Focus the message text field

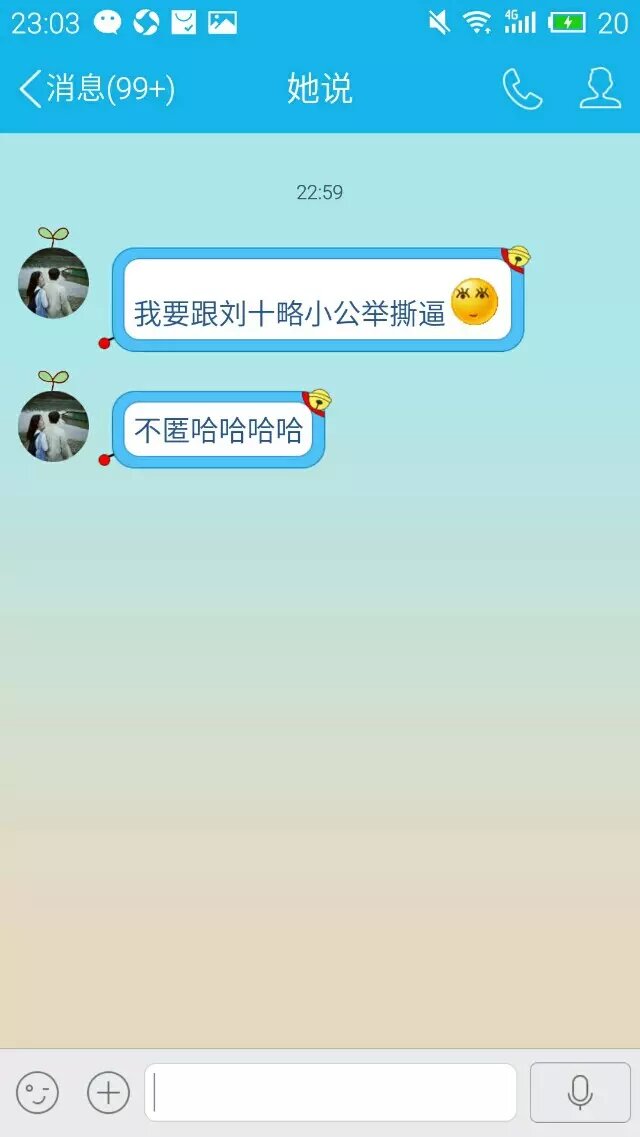[x=330, y=1092]
